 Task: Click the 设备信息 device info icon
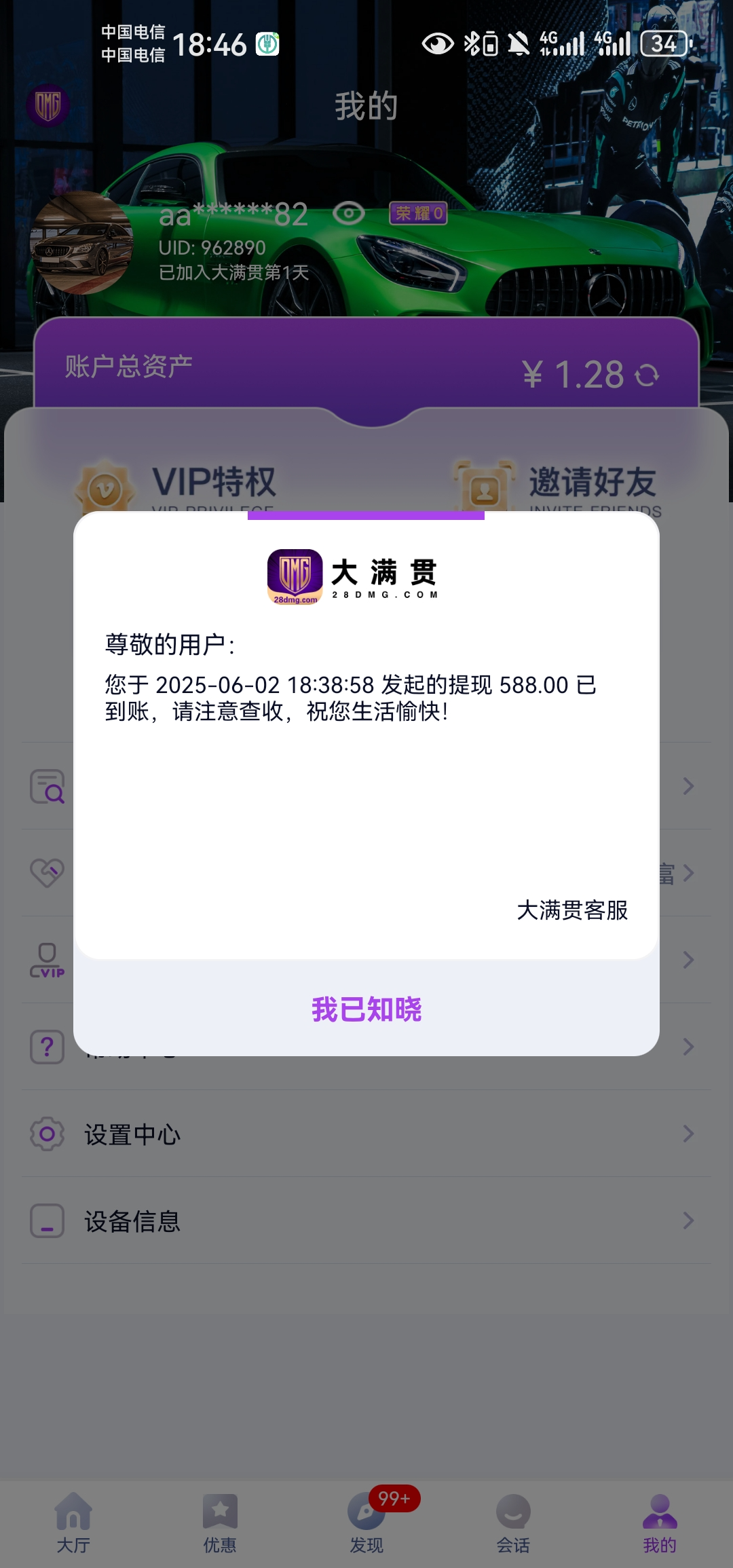[46, 1222]
